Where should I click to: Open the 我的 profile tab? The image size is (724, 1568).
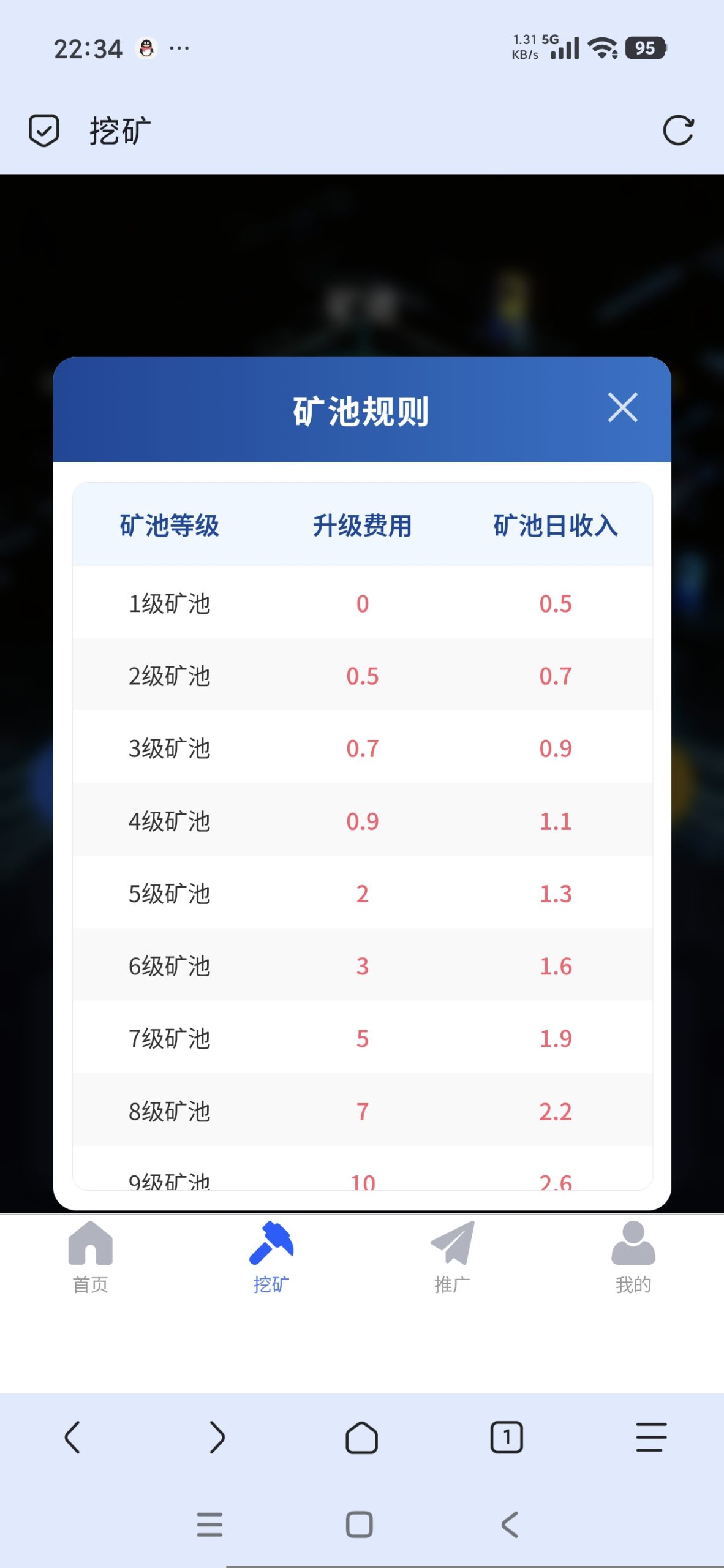(633, 1257)
